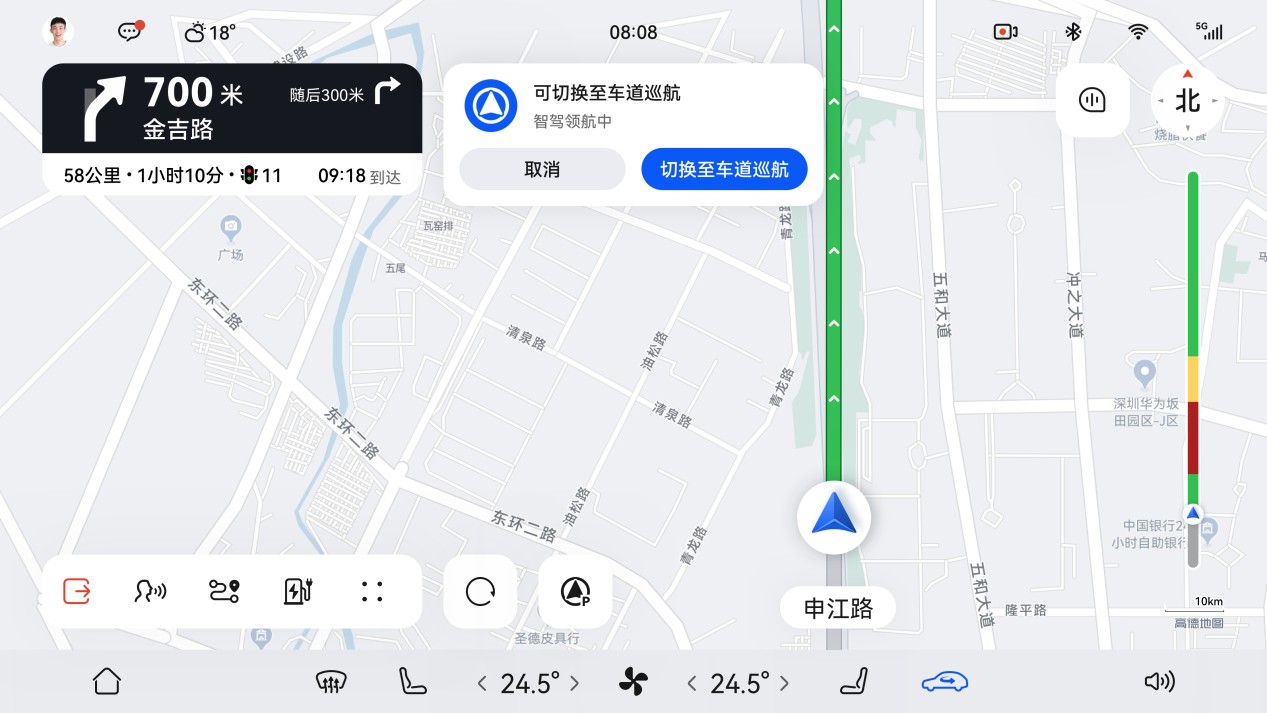Open vehicle settings car icon
Screen dimensions: 1267x713
click(944, 682)
